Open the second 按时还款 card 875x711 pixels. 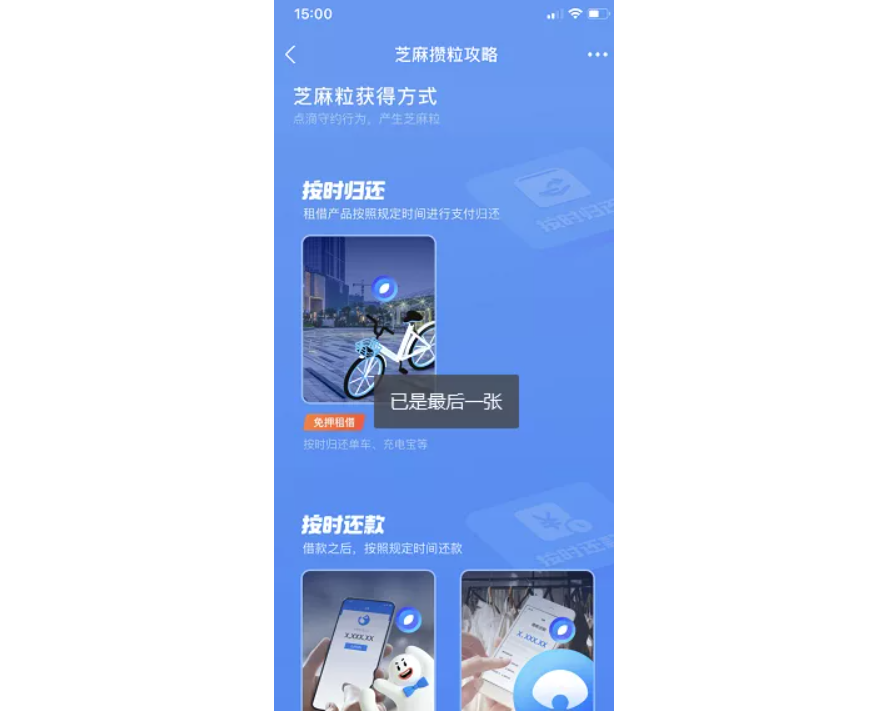click(527, 640)
